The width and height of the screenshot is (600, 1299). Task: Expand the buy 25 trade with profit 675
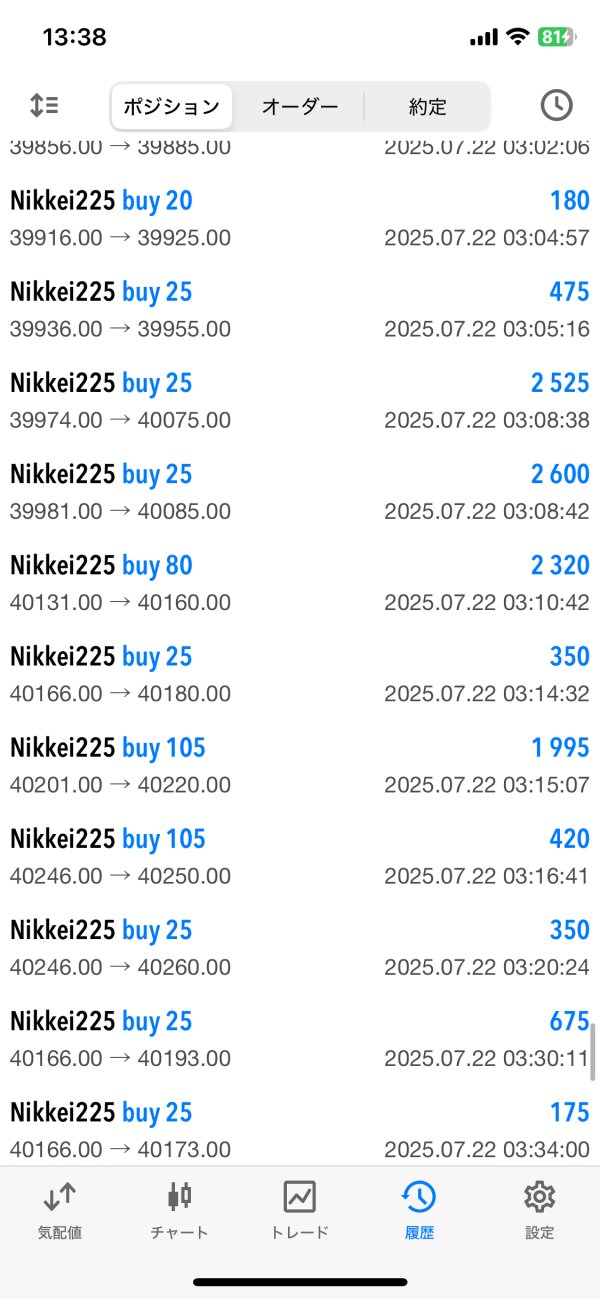pyautogui.click(x=300, y=1039)
